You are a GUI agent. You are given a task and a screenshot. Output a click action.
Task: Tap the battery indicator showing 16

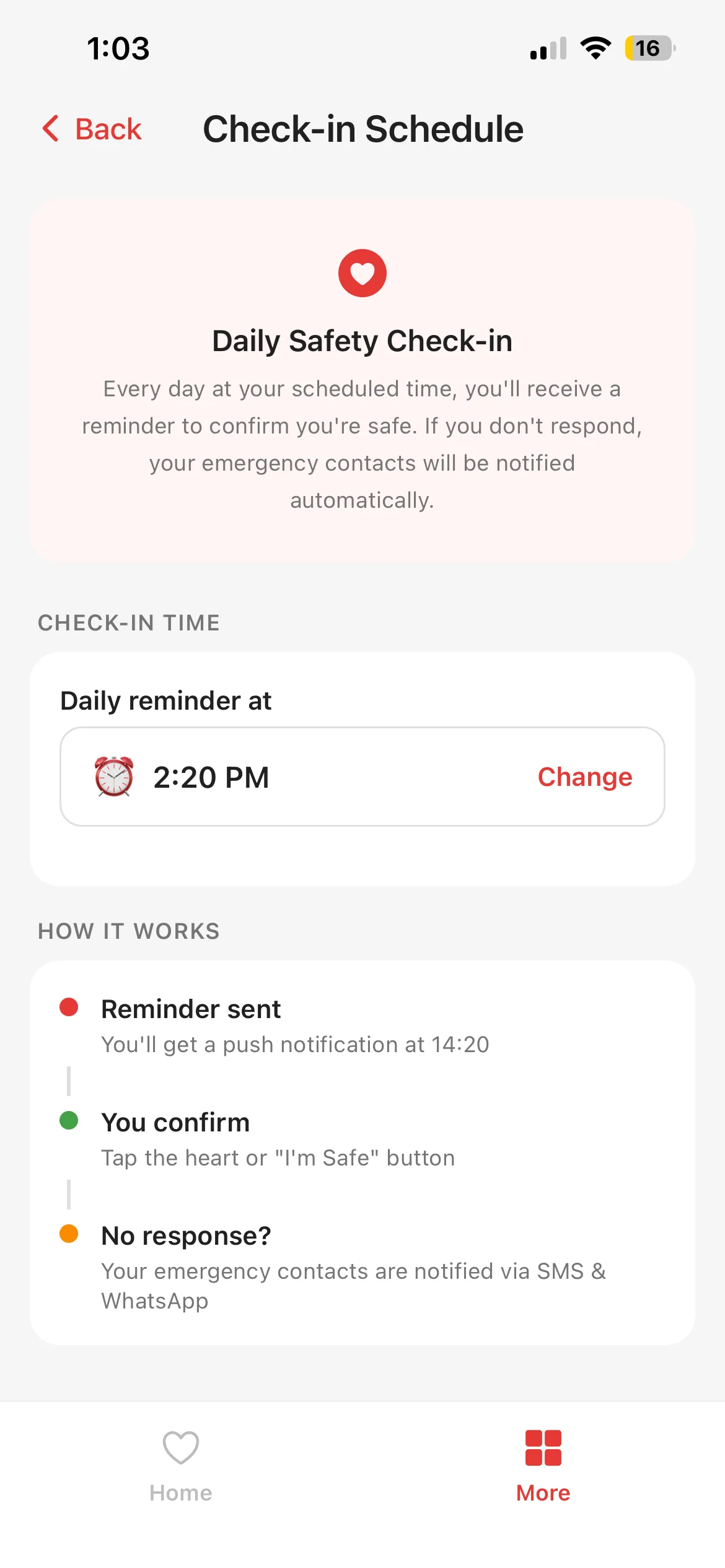648,48
